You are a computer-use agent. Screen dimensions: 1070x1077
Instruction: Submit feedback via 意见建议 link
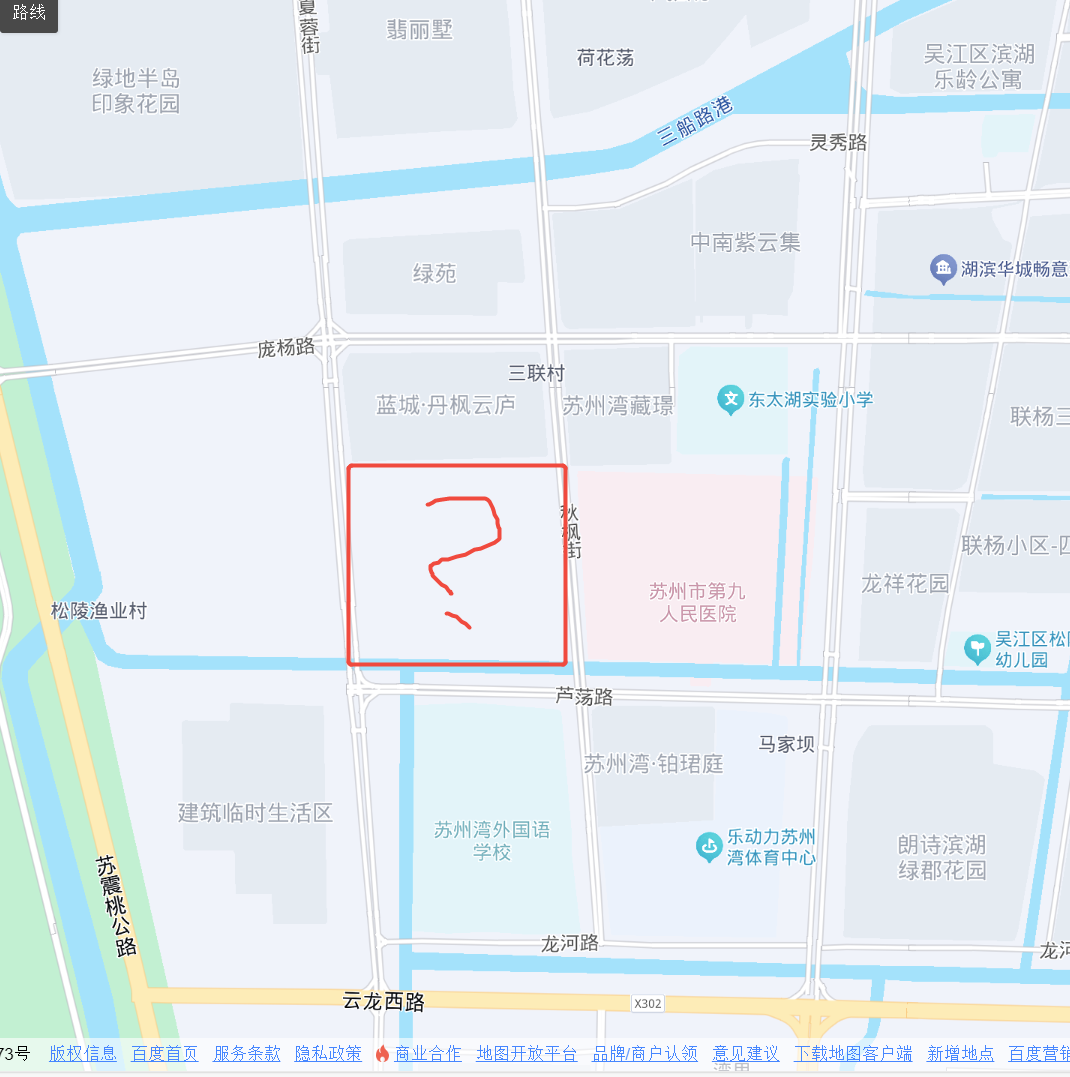click(x=747, y=1053)
